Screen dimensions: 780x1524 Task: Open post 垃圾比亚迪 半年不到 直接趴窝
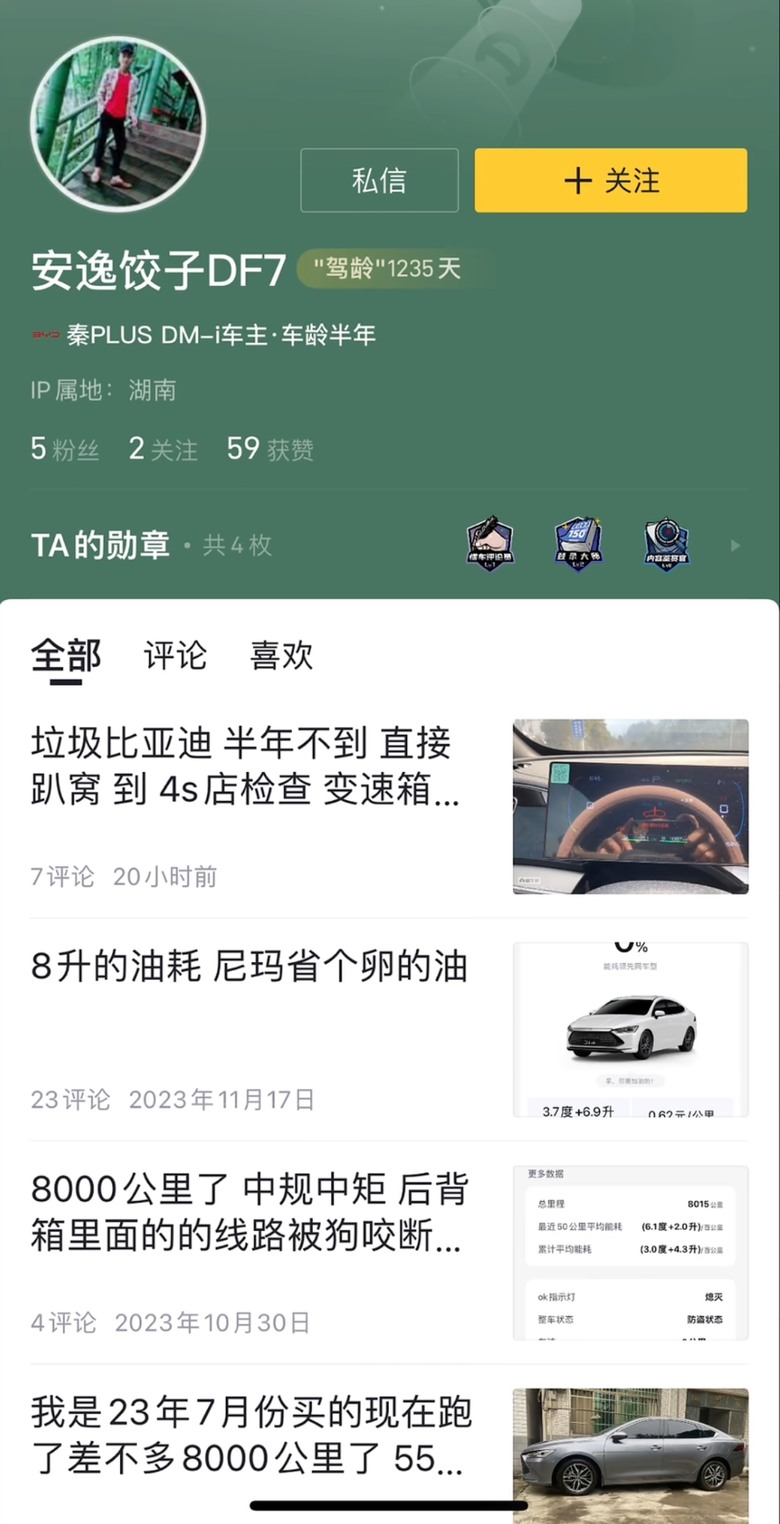pos(245,767)
